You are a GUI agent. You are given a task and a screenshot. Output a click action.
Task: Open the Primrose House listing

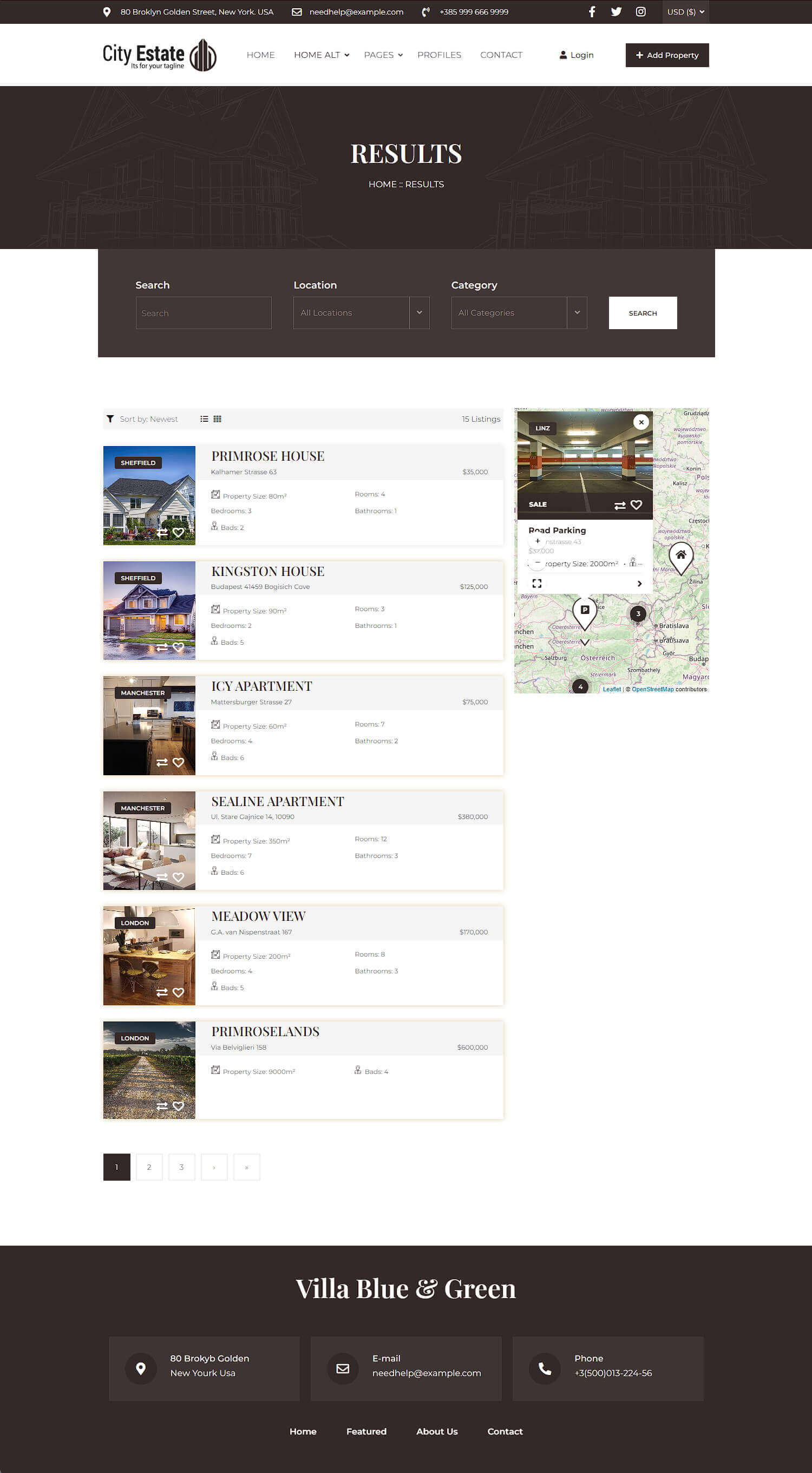267,456
